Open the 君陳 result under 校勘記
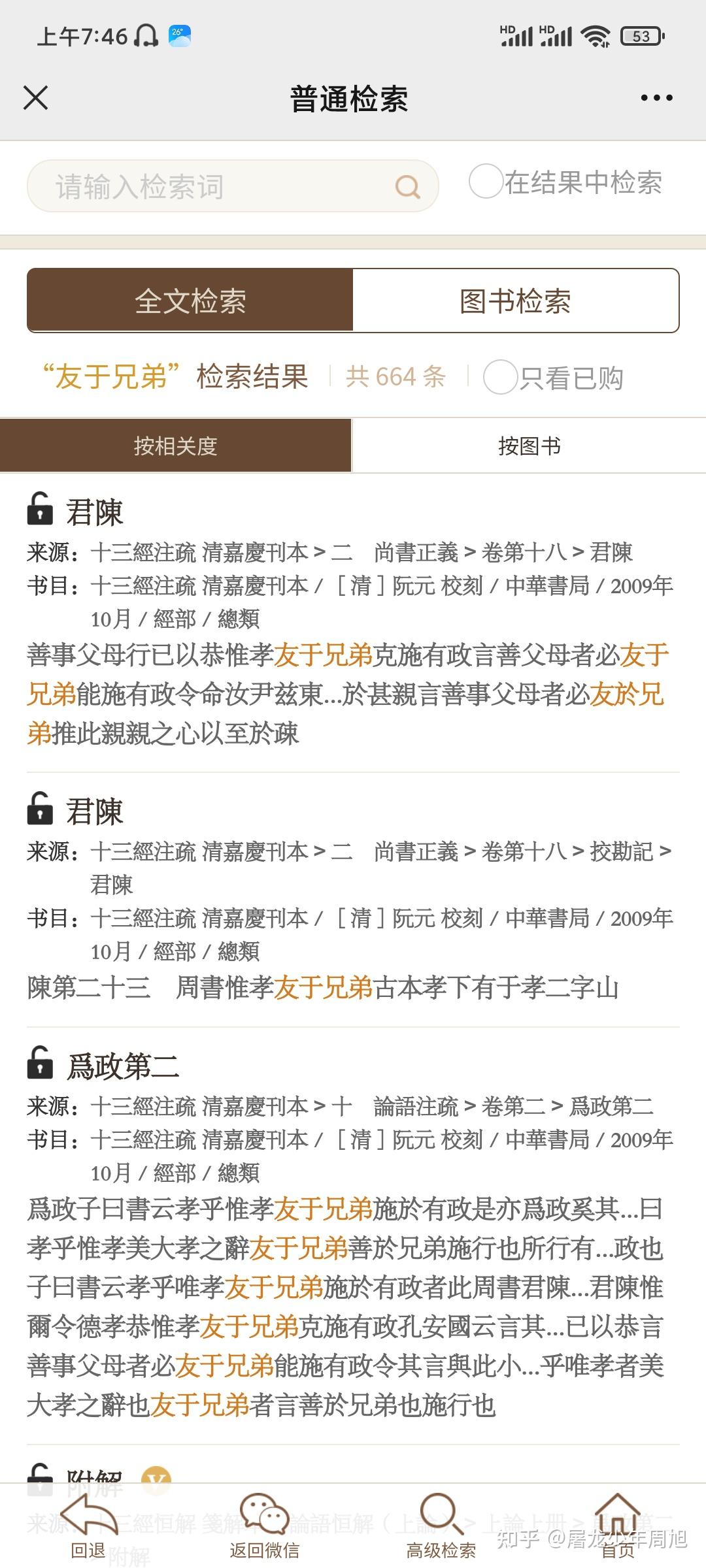The image size is (706, 1568). 95,811
